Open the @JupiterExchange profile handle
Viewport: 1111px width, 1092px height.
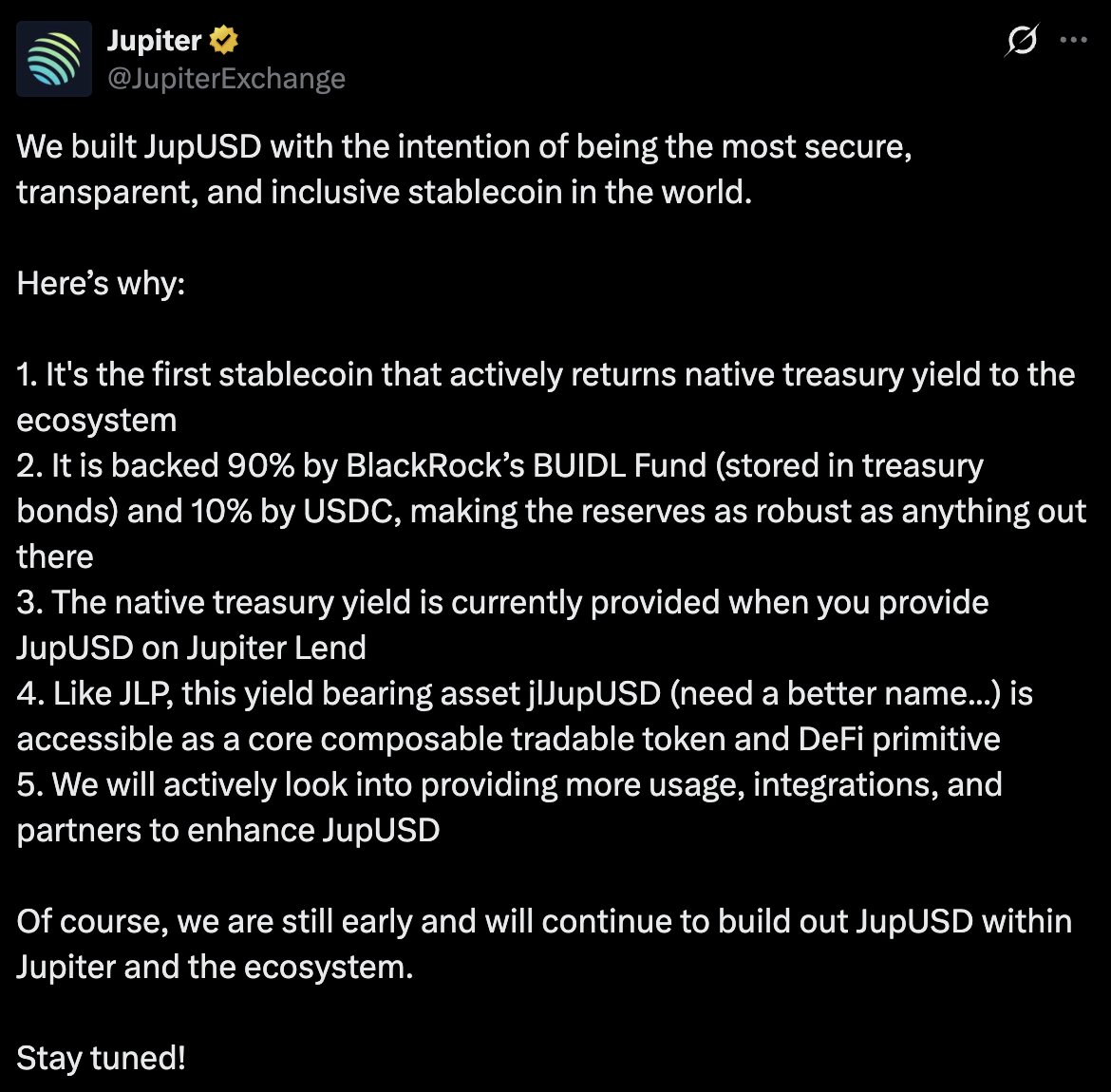coord(226,78)
